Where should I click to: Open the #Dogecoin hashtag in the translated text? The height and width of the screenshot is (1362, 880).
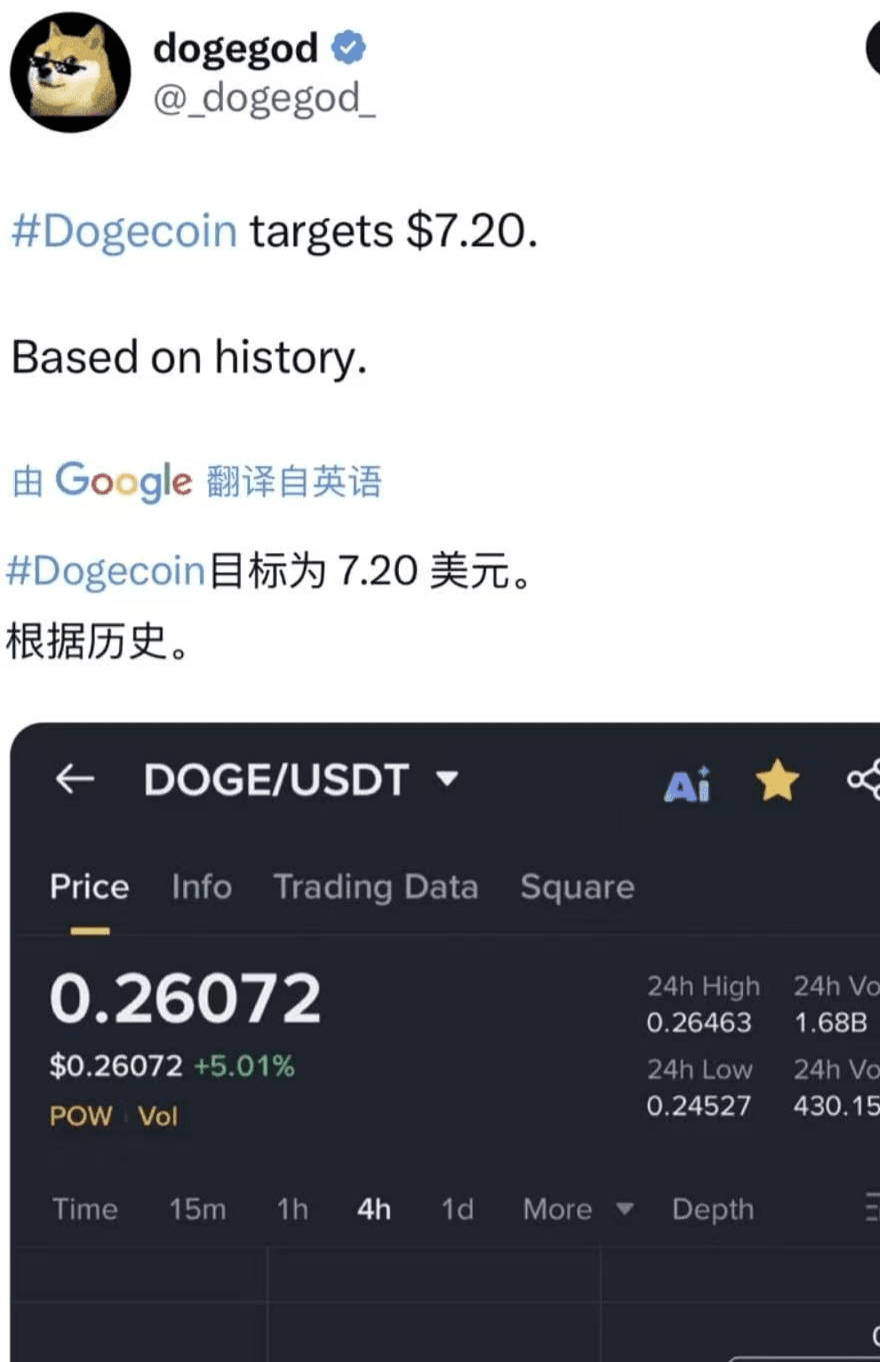pos(106,571)
